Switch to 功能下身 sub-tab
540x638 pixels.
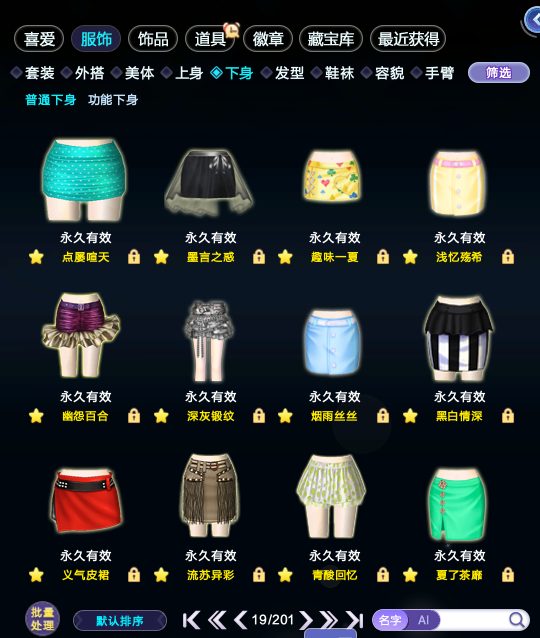tap(113, 100)
